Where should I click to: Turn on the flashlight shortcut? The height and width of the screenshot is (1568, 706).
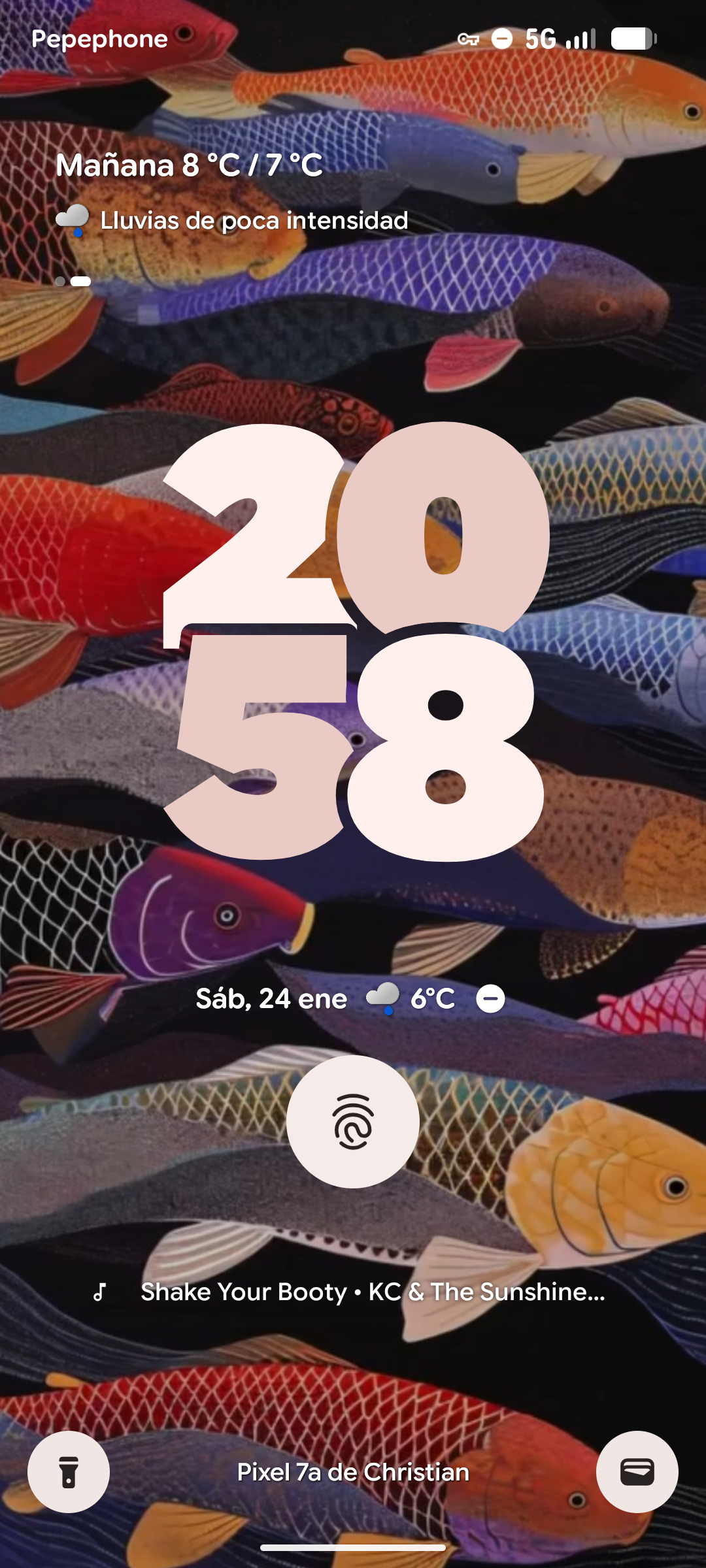tap(69, 1471)
